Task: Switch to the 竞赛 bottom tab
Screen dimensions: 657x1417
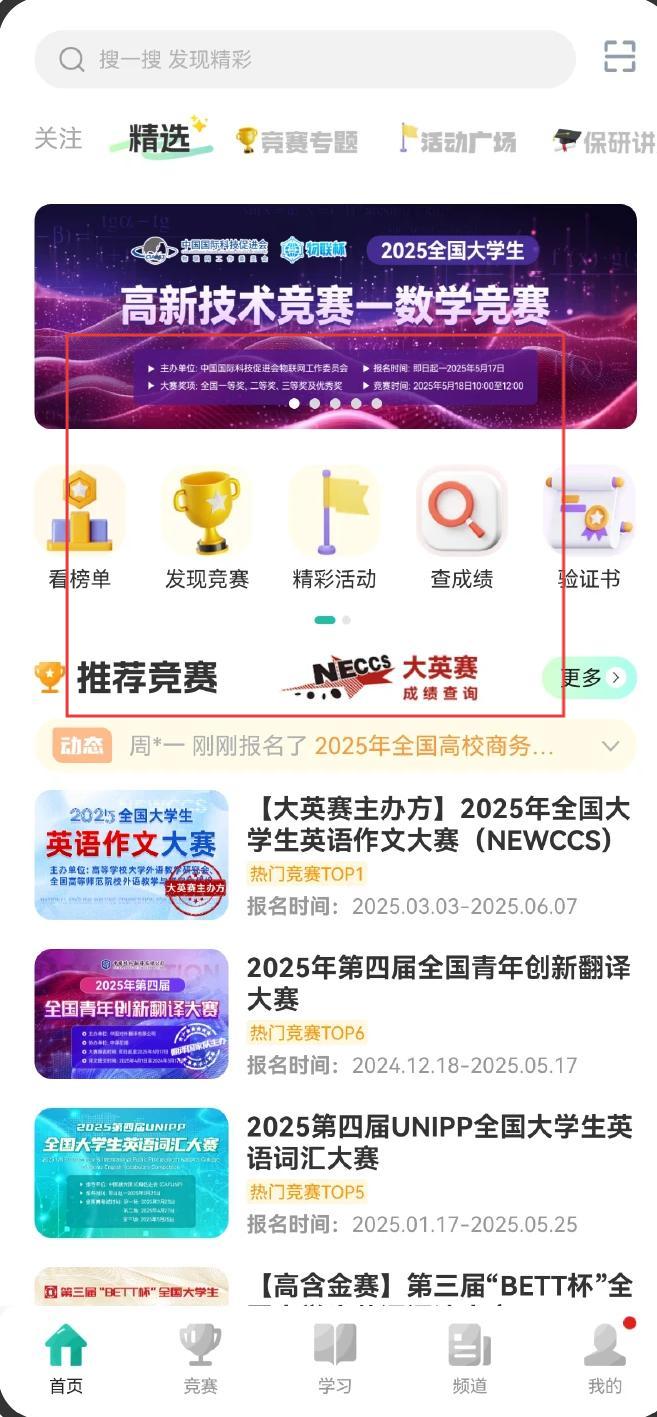Action: (x=200, y=1358)
